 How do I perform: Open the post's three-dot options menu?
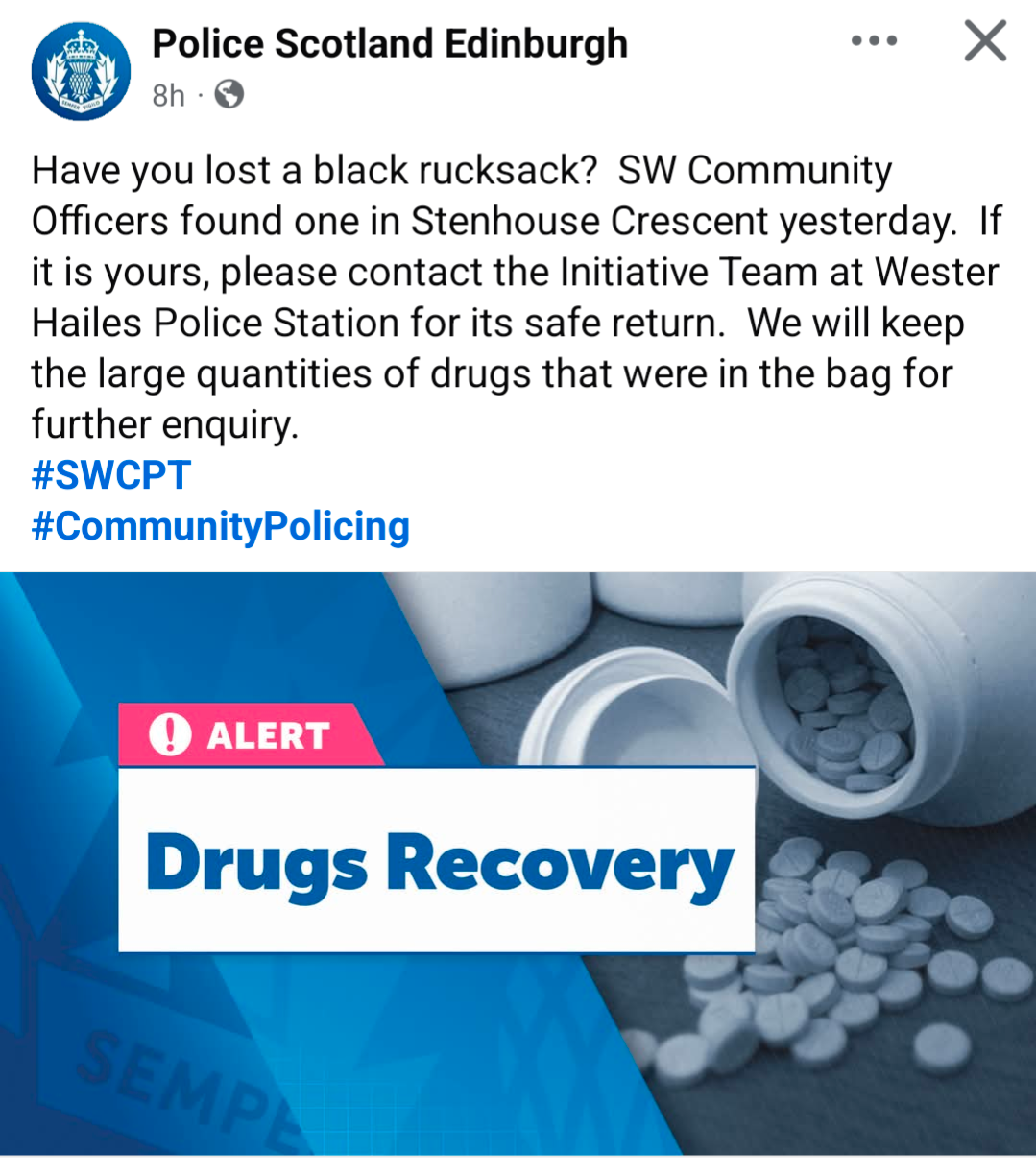pyautogui.click(x=874, y=41)
